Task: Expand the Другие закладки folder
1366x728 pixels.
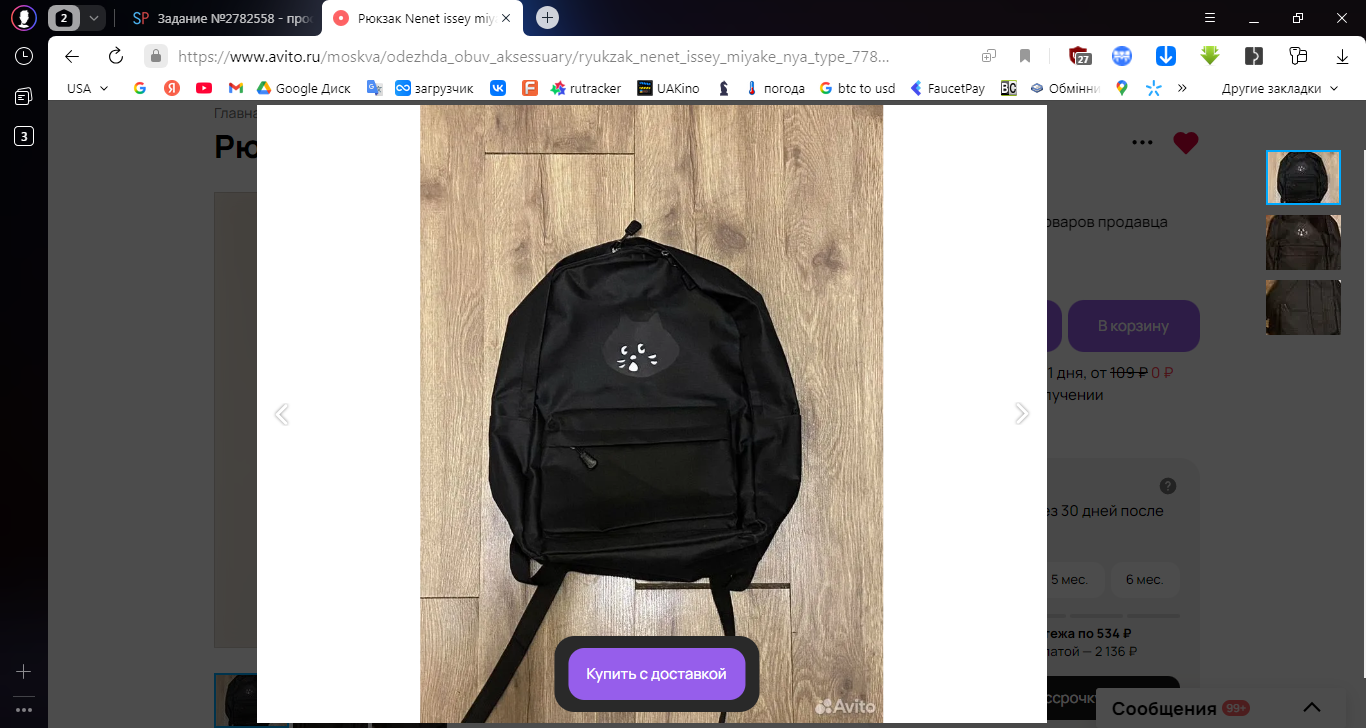Action: 1279,88
